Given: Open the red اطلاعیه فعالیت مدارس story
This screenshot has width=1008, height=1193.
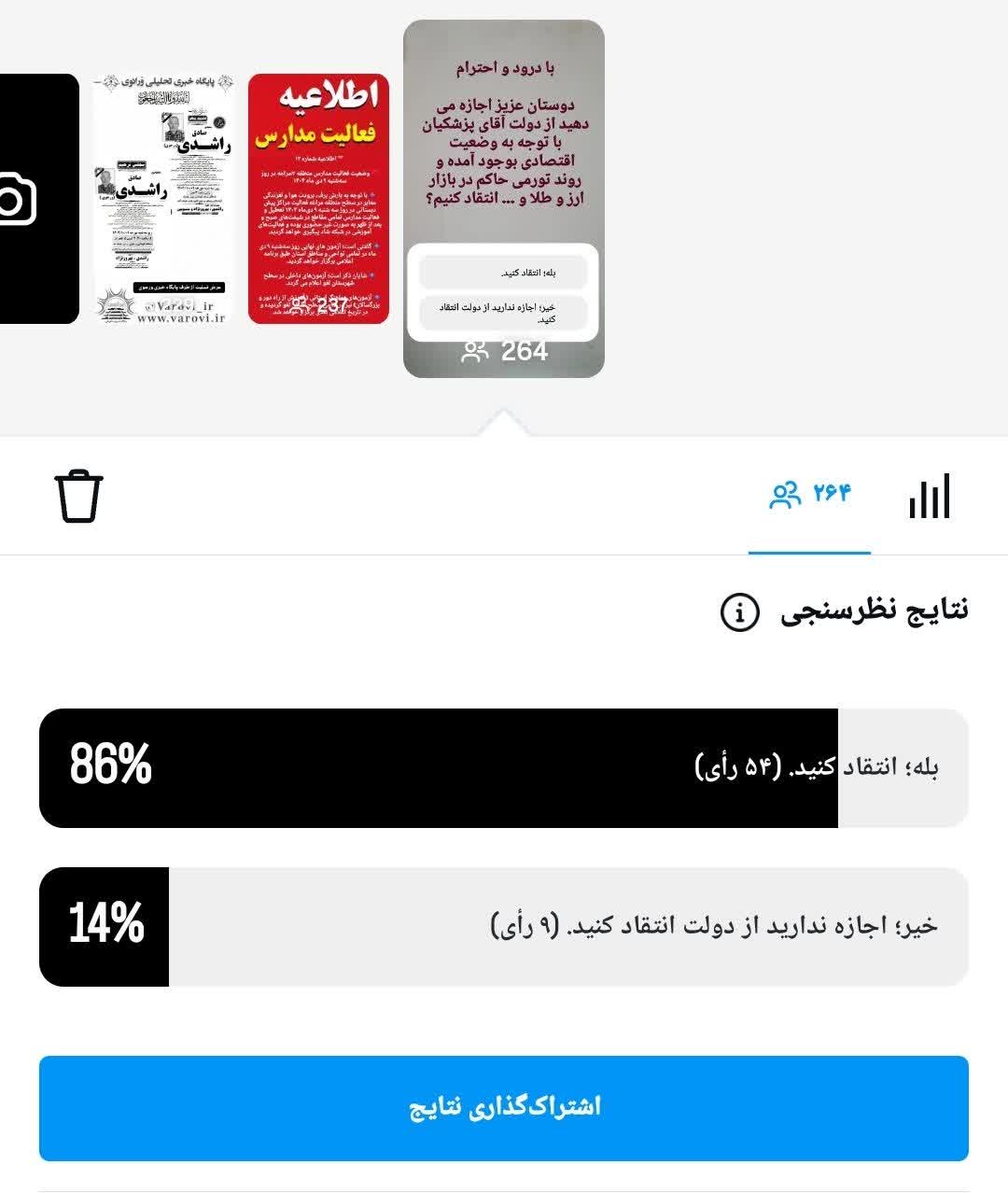Looking at the screenshot, I should pyautogui.click(x=318, y=199).
